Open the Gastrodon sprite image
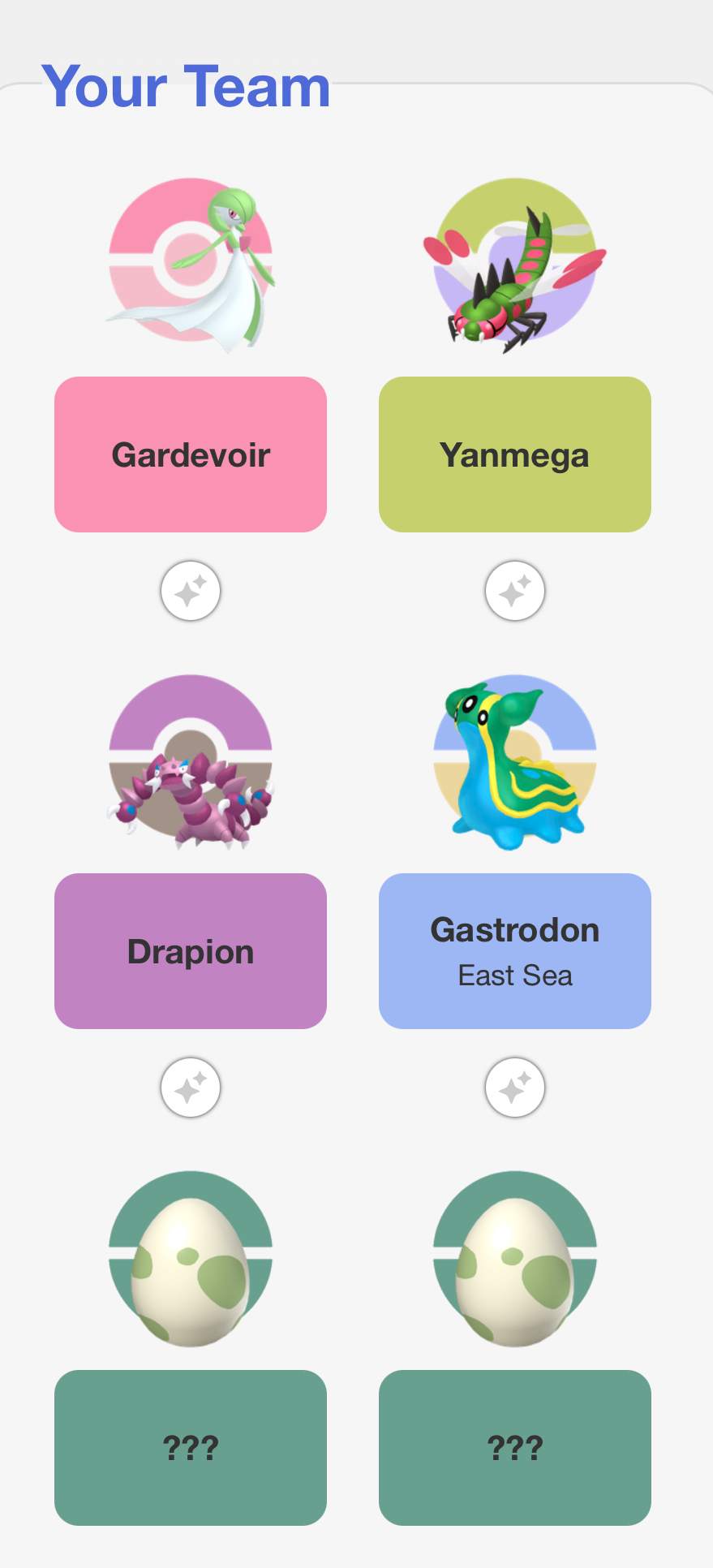 click(515, 760)
